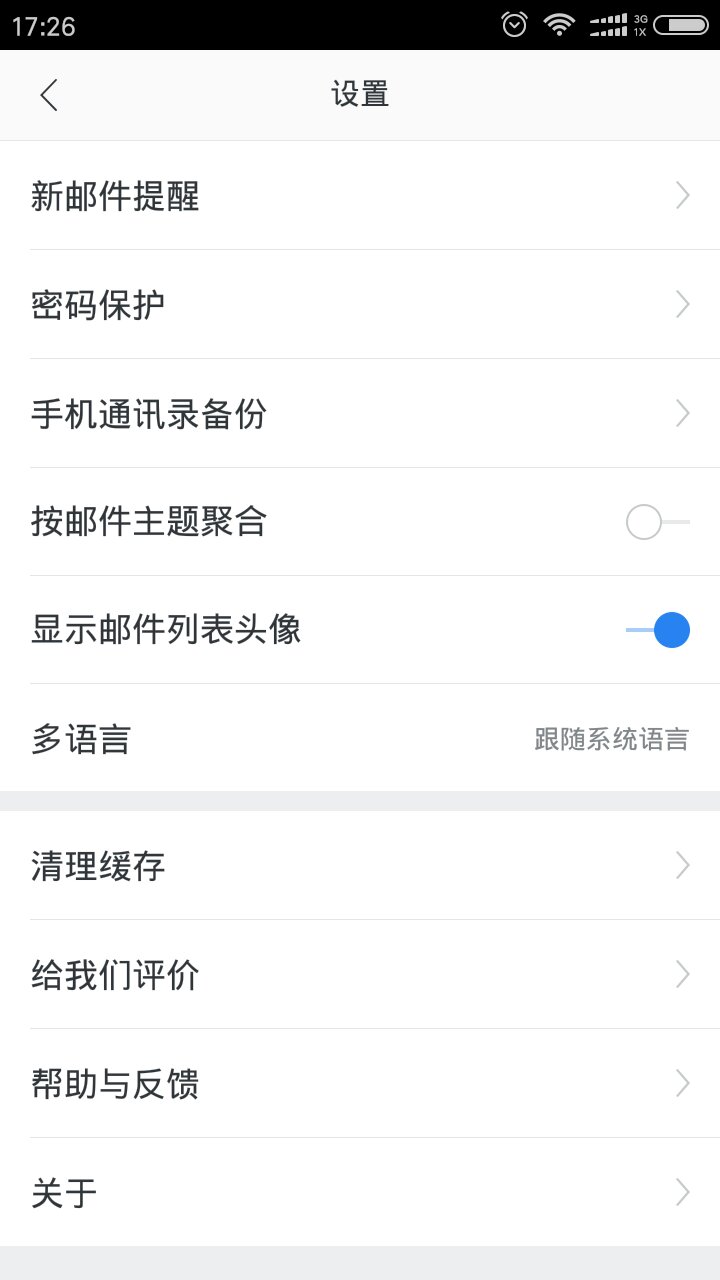Open 新邮件提醒 notification settings

360,195
